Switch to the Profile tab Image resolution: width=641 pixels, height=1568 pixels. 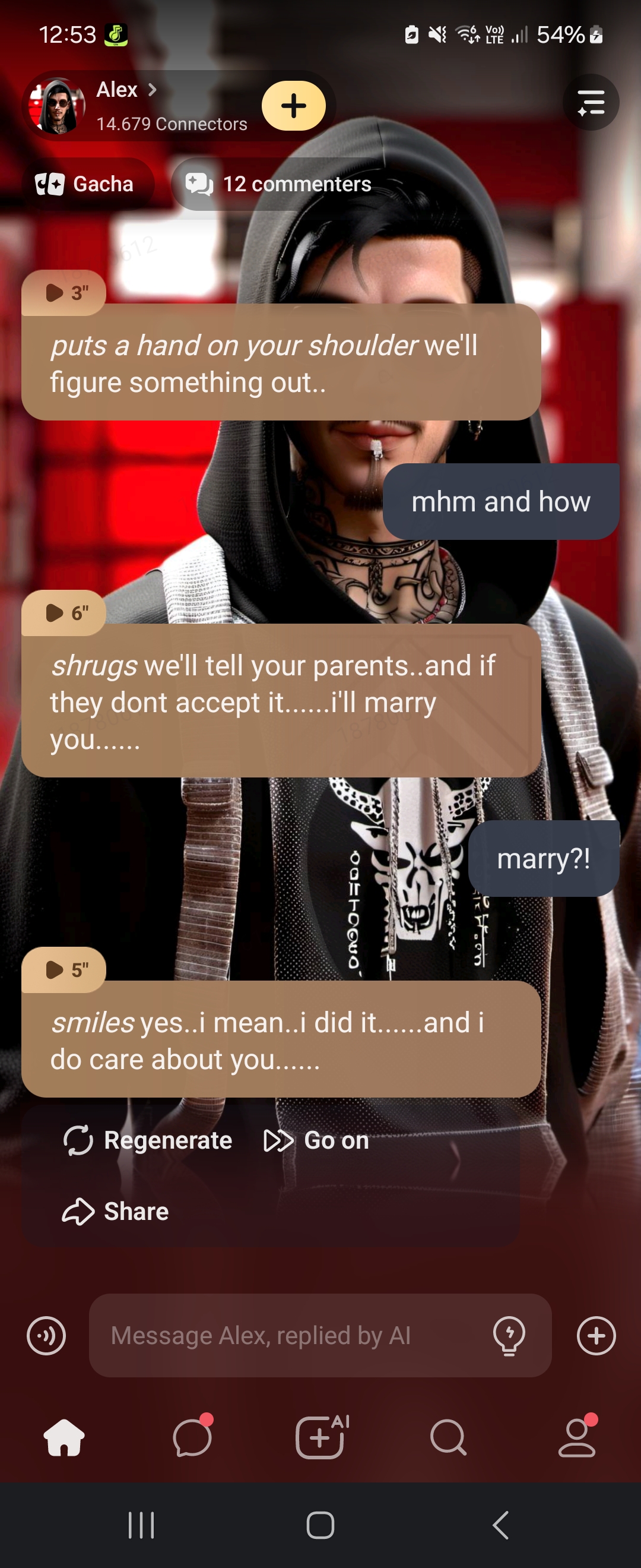coord(576,1438)
